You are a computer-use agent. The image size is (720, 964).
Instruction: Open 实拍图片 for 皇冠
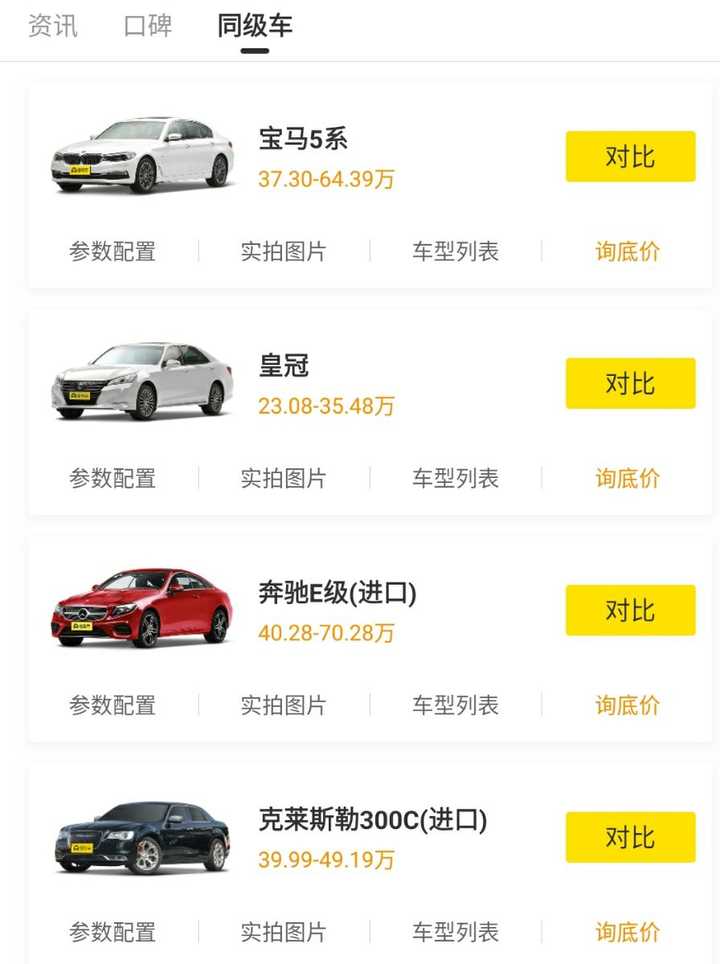283,479
